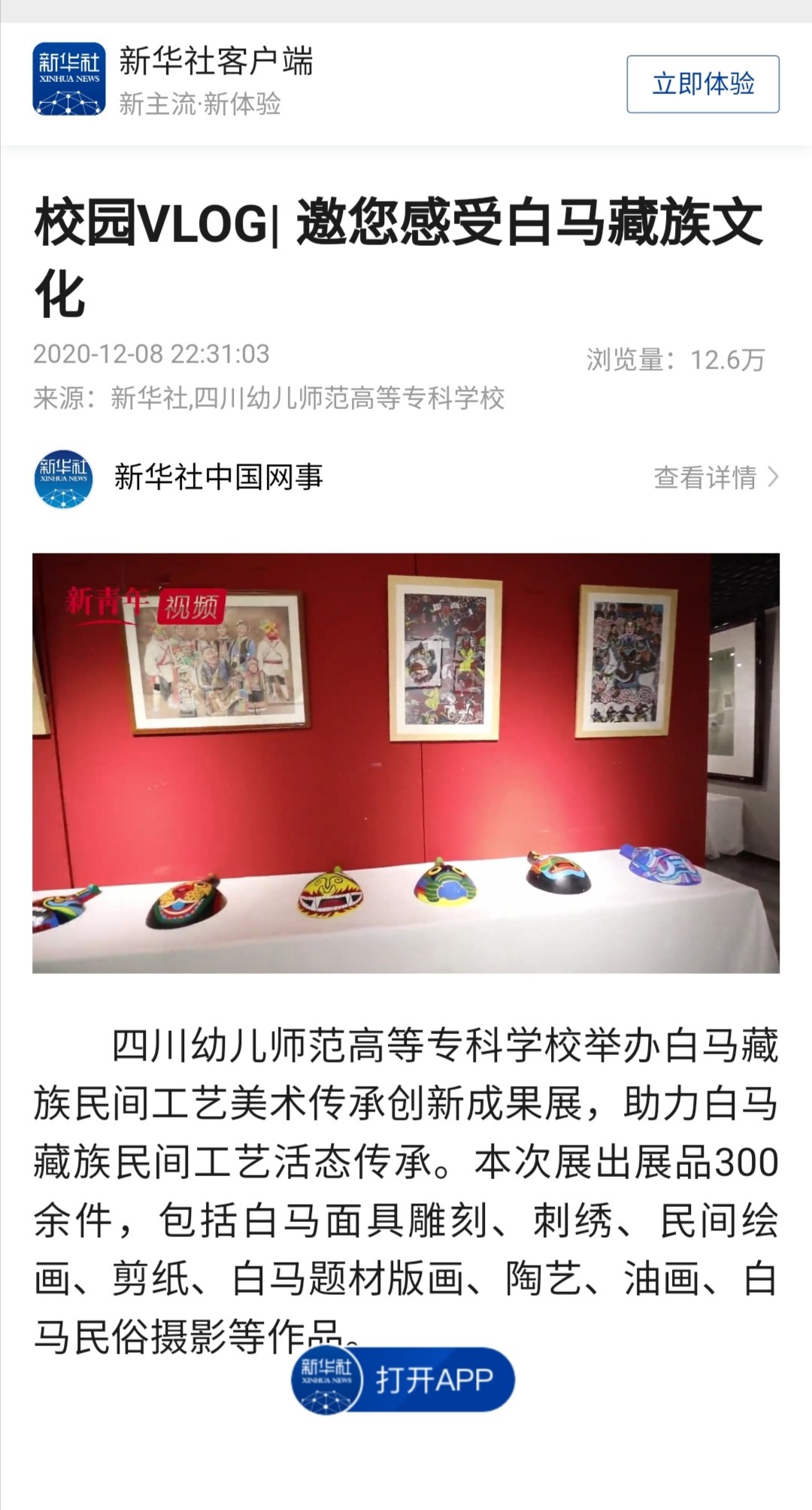Open the 新华社中国网事 publisher profile
The width and height of the screenshot is (812, 1510).
(217, 477)
